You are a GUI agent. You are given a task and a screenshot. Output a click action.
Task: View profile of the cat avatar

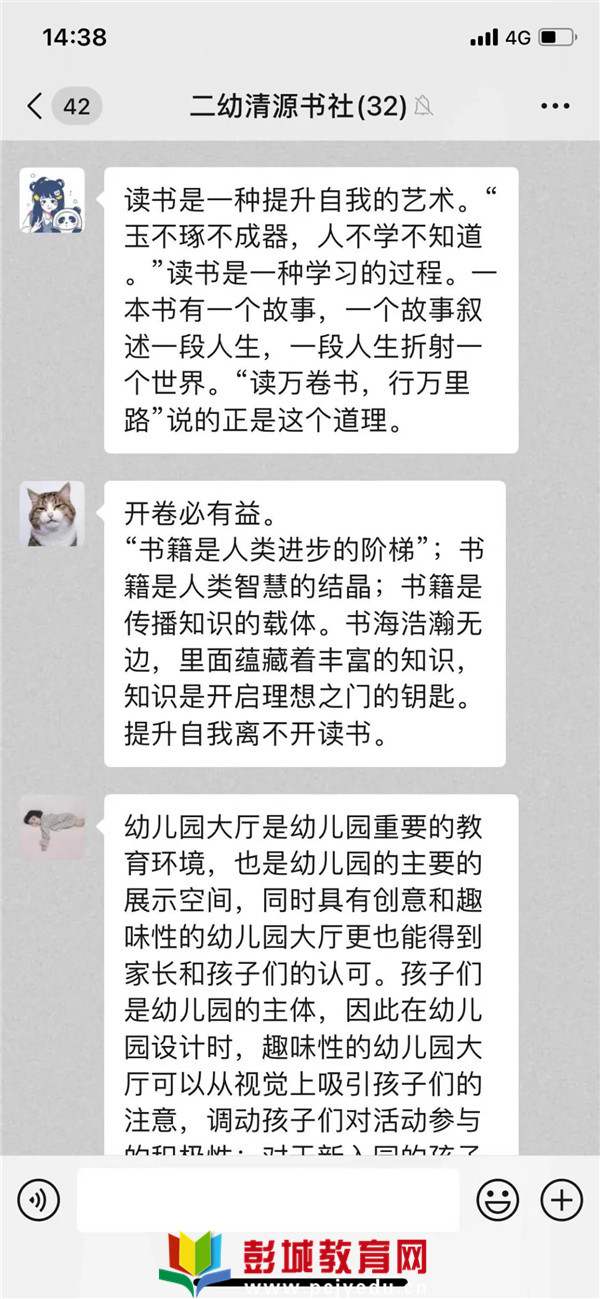click(52, 513)
